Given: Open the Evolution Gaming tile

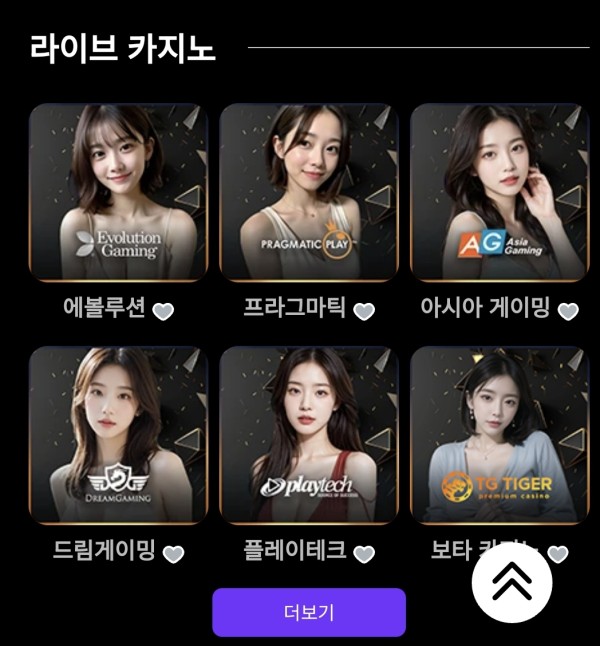Looking at the screenshot, I should tap(118, 192).
